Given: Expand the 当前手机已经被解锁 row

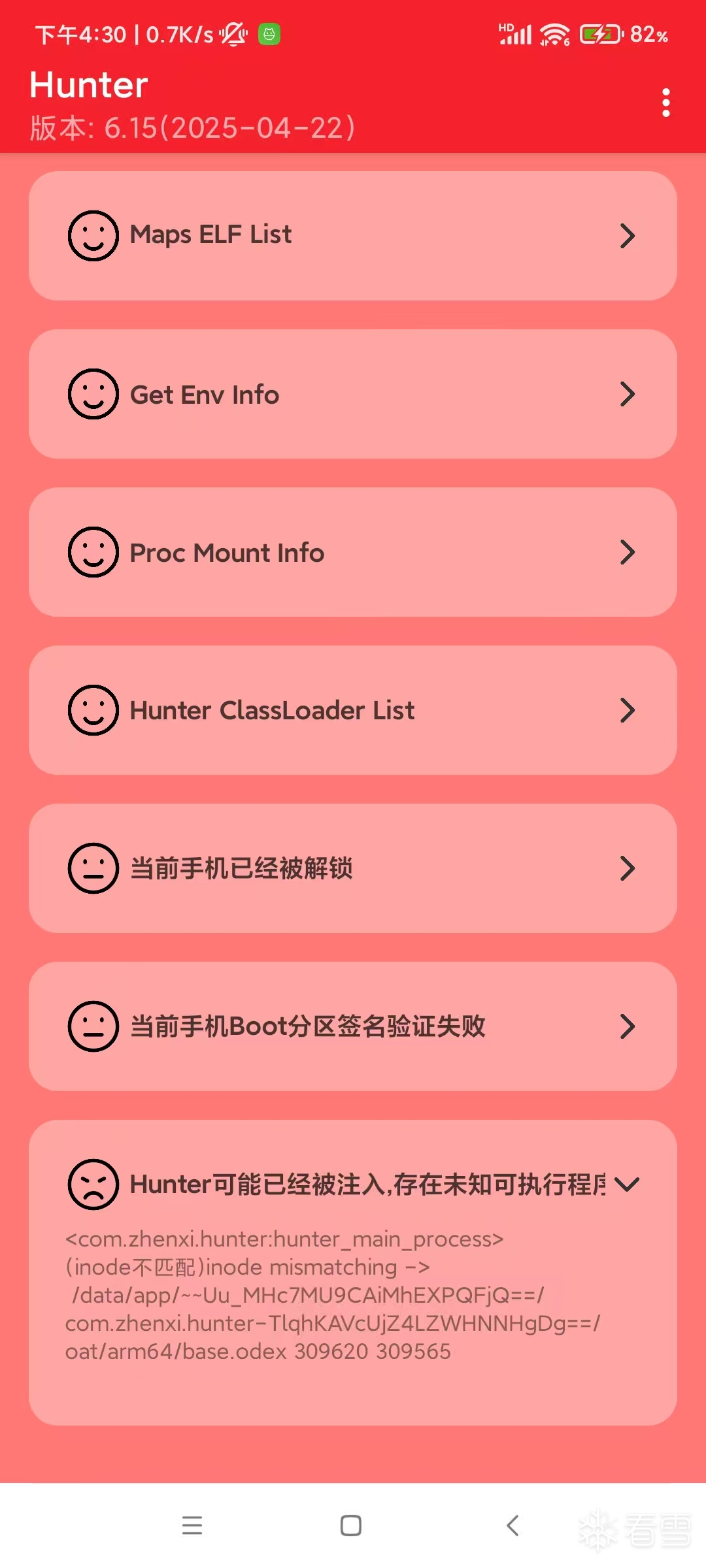Looking at the screenshot, I should (x=353, y=868).
